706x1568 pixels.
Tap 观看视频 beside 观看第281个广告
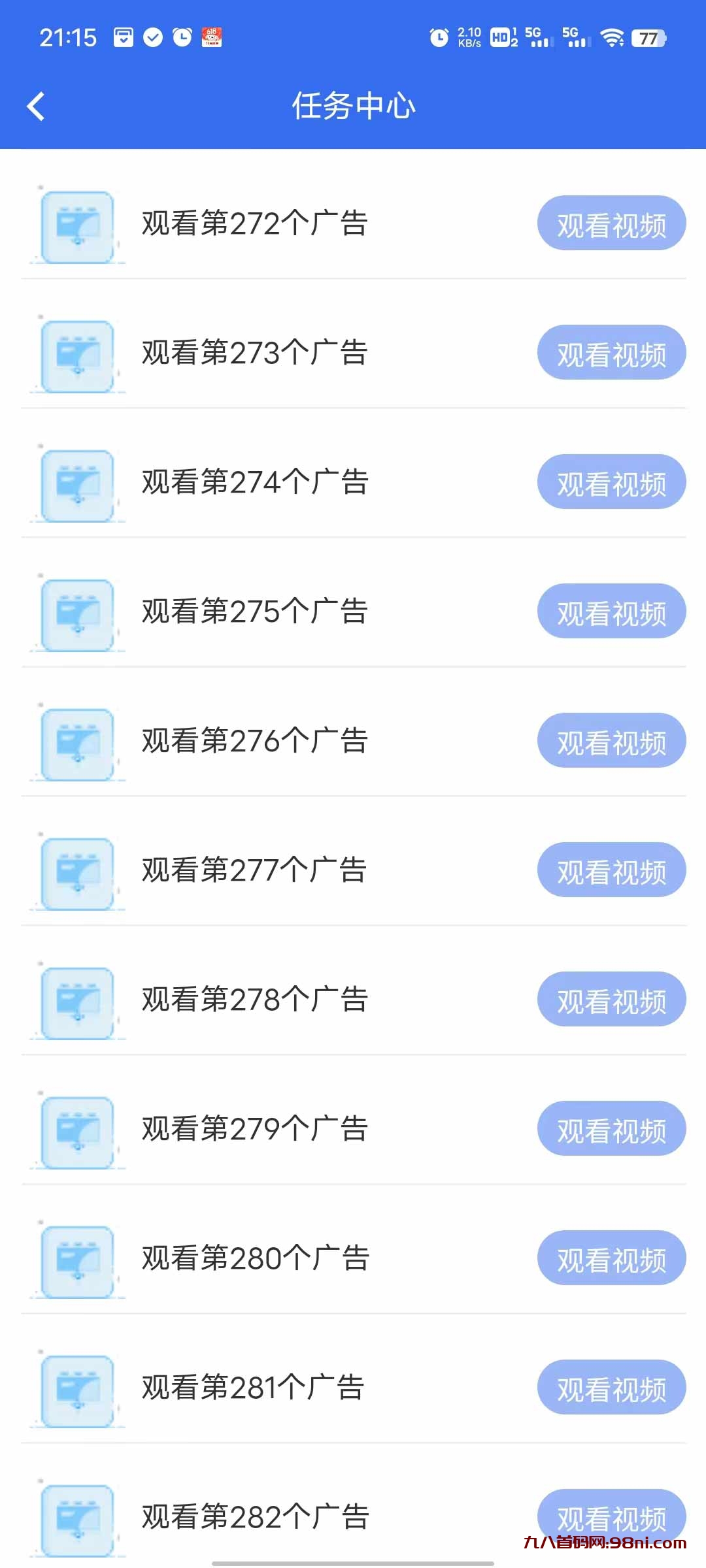[x=611, y=1387]
